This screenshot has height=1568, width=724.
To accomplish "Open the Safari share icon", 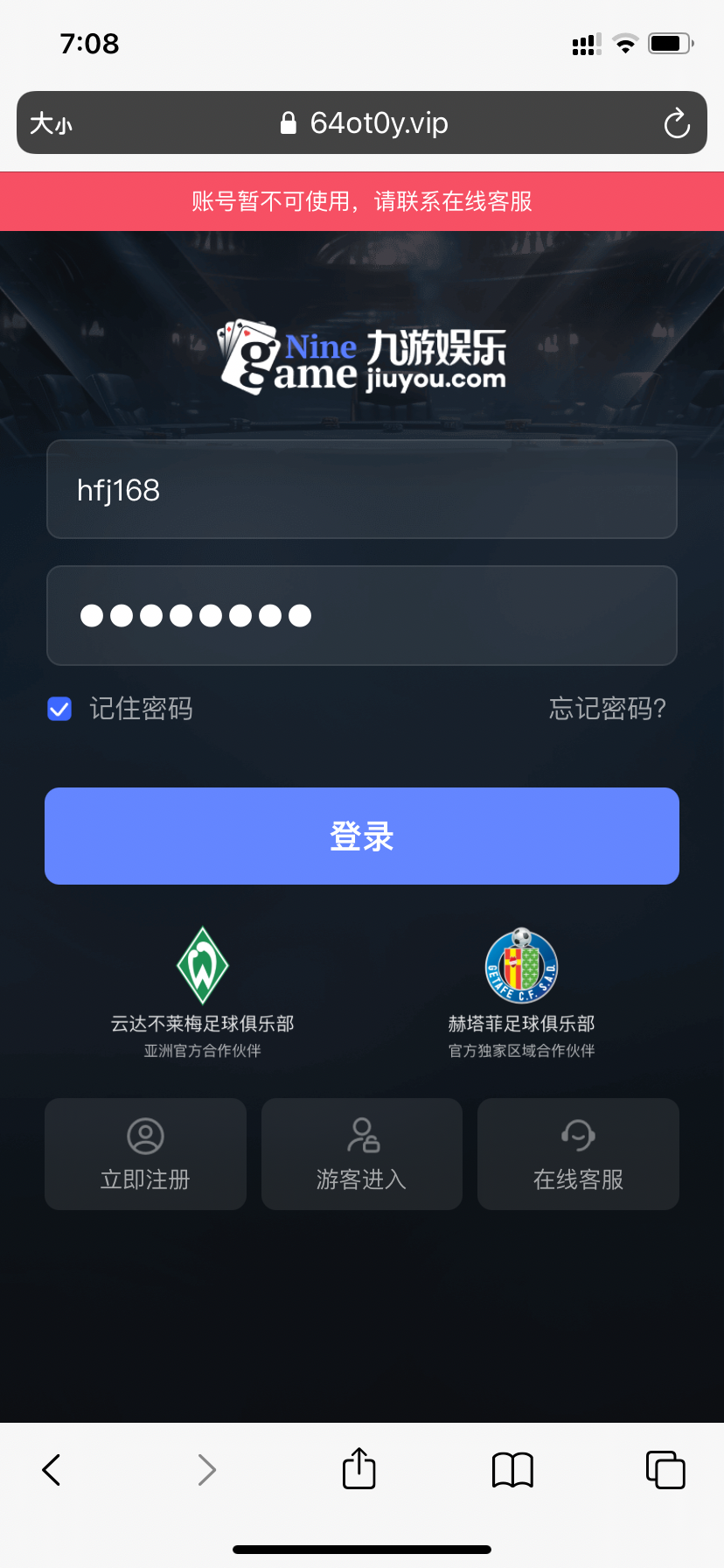I will (358, 1469).
